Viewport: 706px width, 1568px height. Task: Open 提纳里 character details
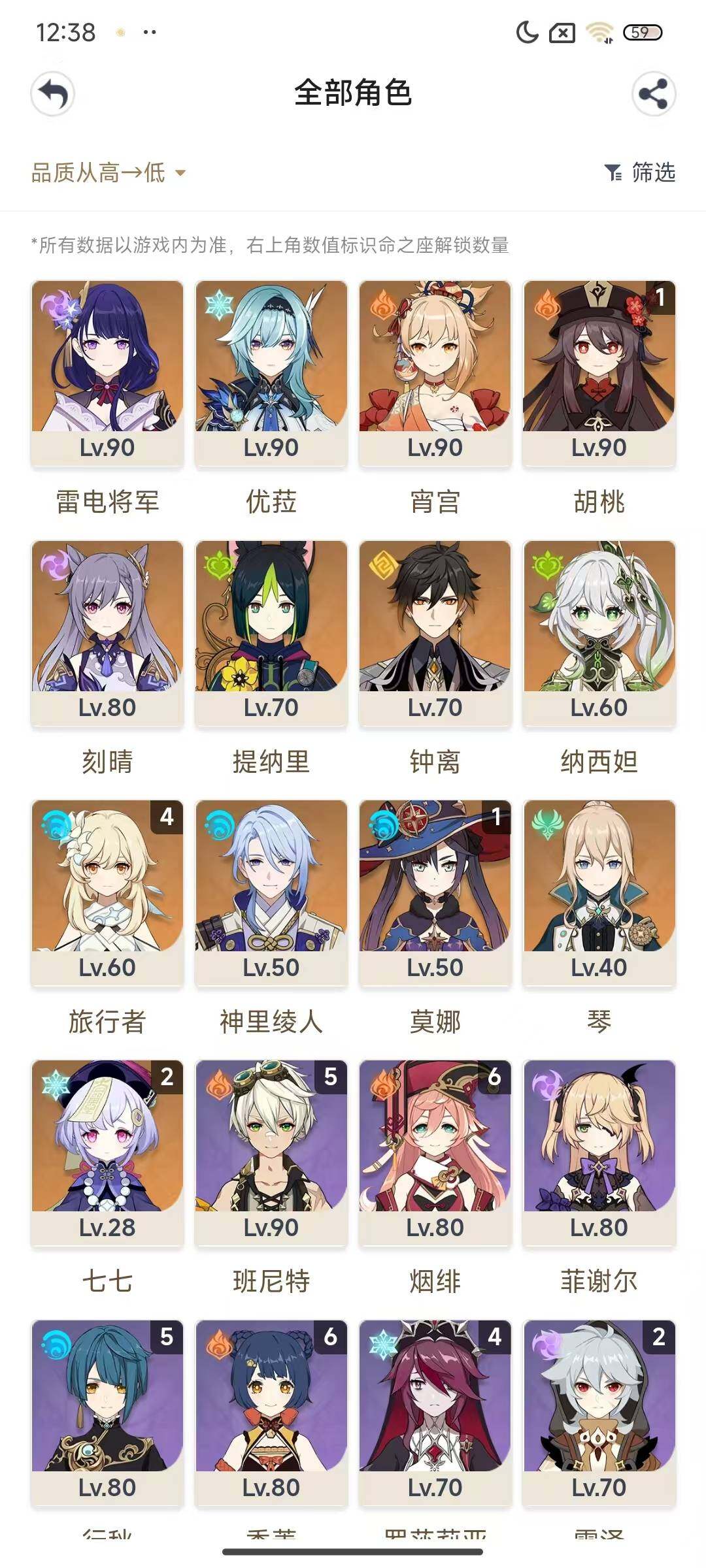click(271, 632)
